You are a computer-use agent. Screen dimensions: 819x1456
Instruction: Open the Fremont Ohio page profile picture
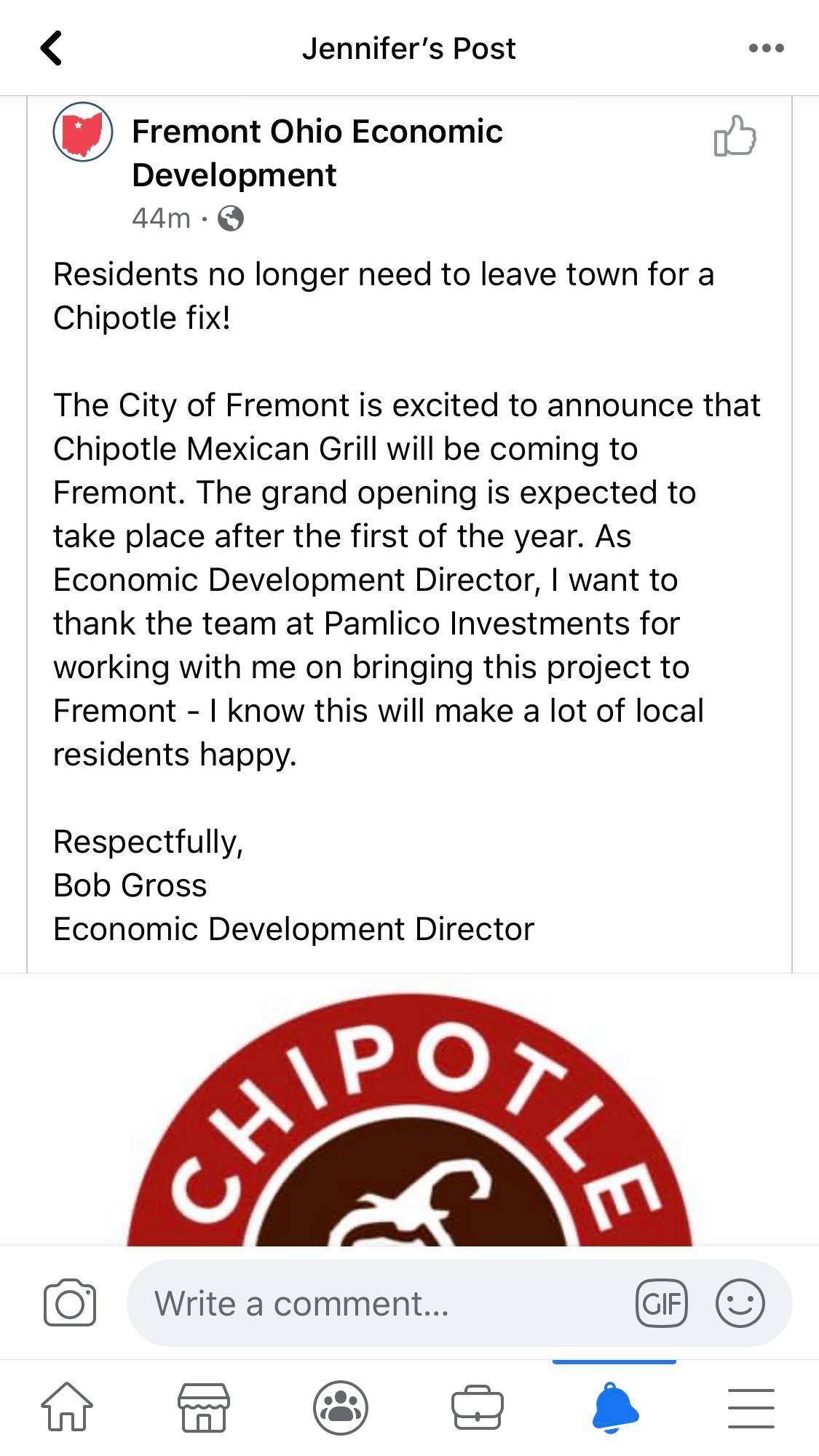coord(82,132)
